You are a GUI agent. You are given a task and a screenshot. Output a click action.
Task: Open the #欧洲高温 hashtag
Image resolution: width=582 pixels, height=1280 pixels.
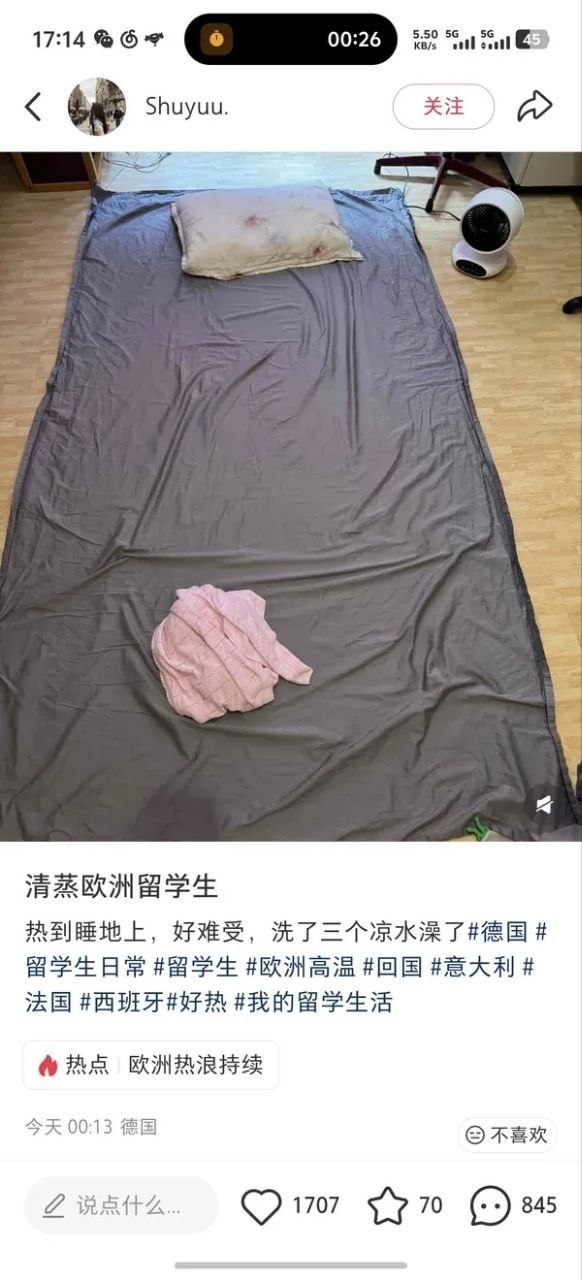pyautogui.click(x=301, y=967)
